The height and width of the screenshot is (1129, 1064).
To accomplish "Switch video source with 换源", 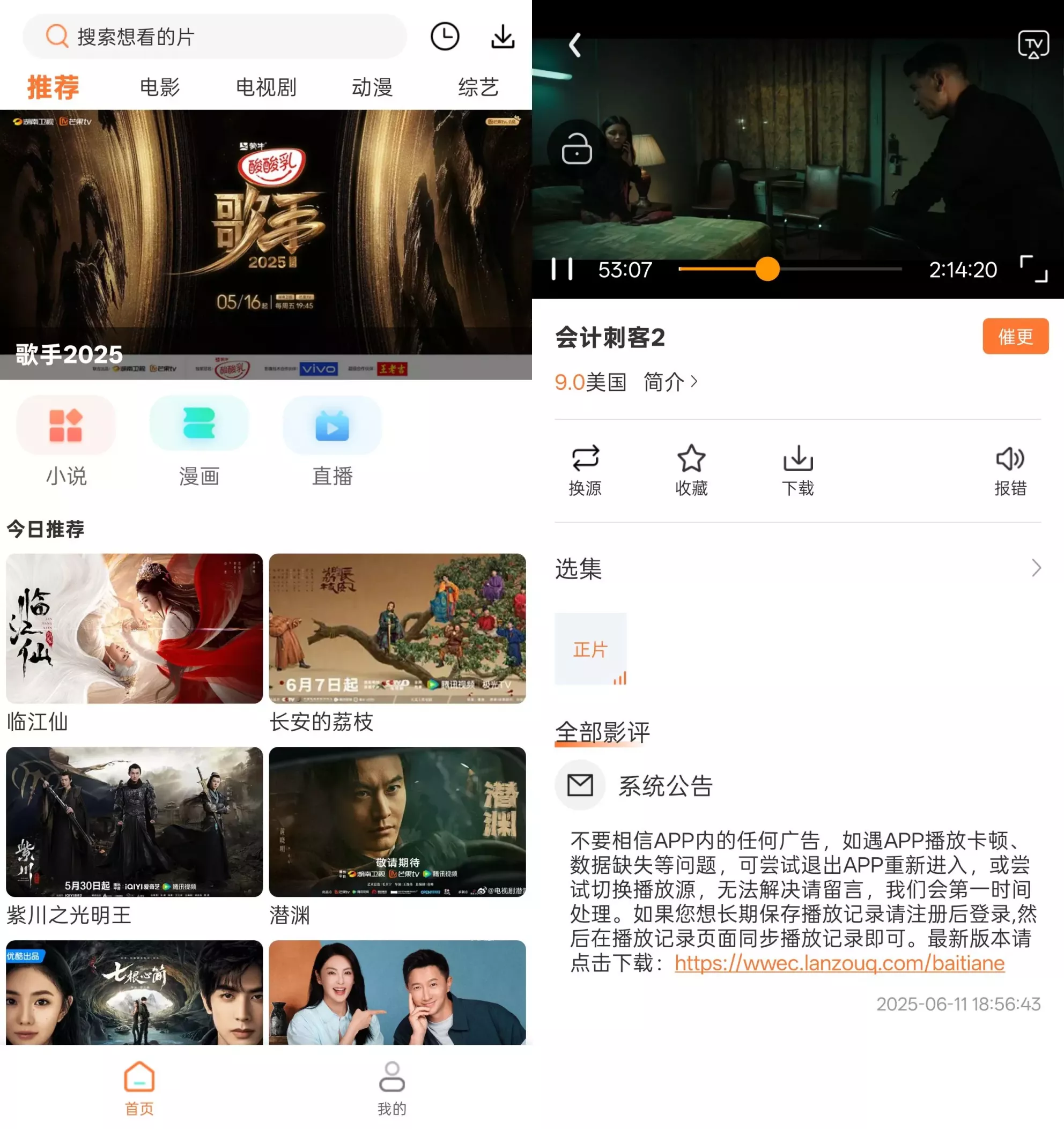I will 585,470.
